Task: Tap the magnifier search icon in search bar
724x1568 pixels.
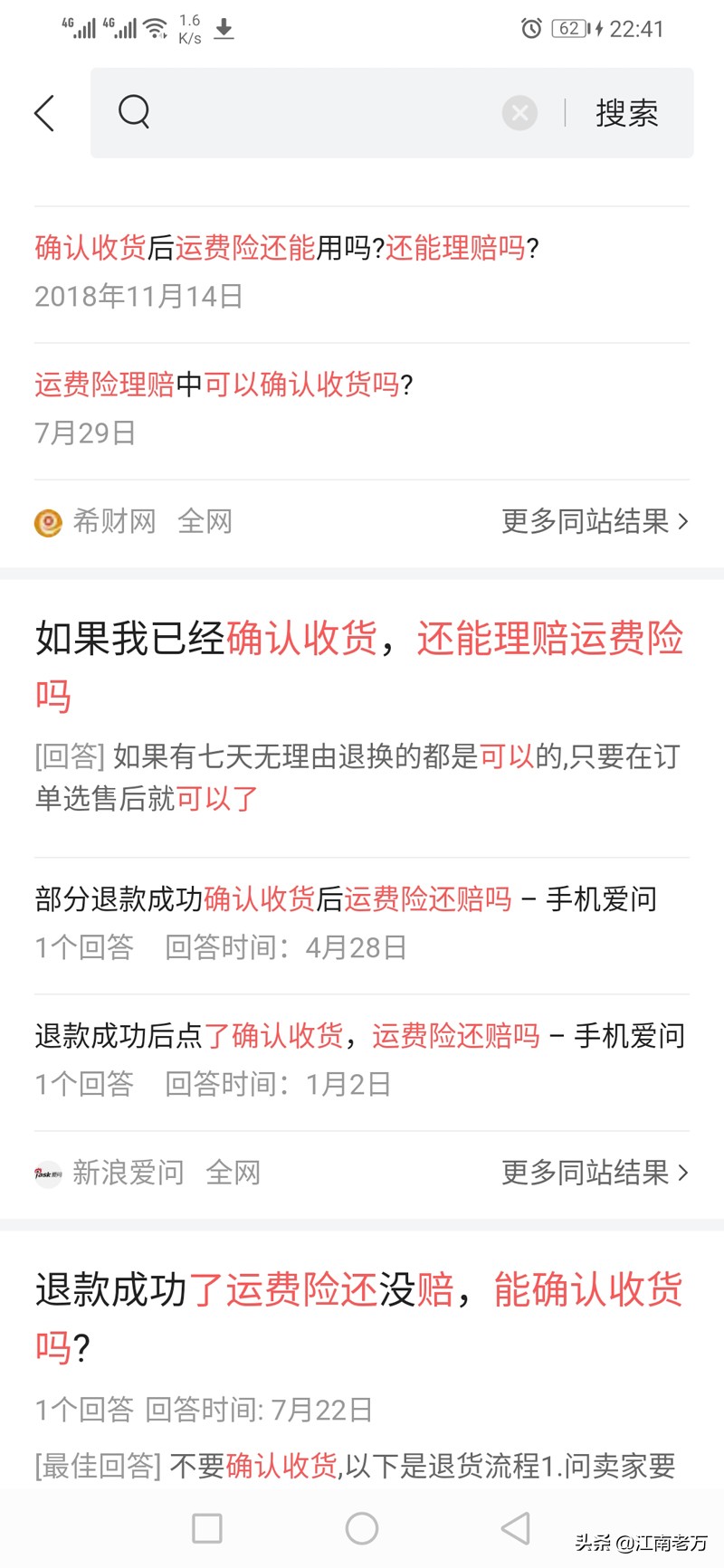Action: coord(134,112)
